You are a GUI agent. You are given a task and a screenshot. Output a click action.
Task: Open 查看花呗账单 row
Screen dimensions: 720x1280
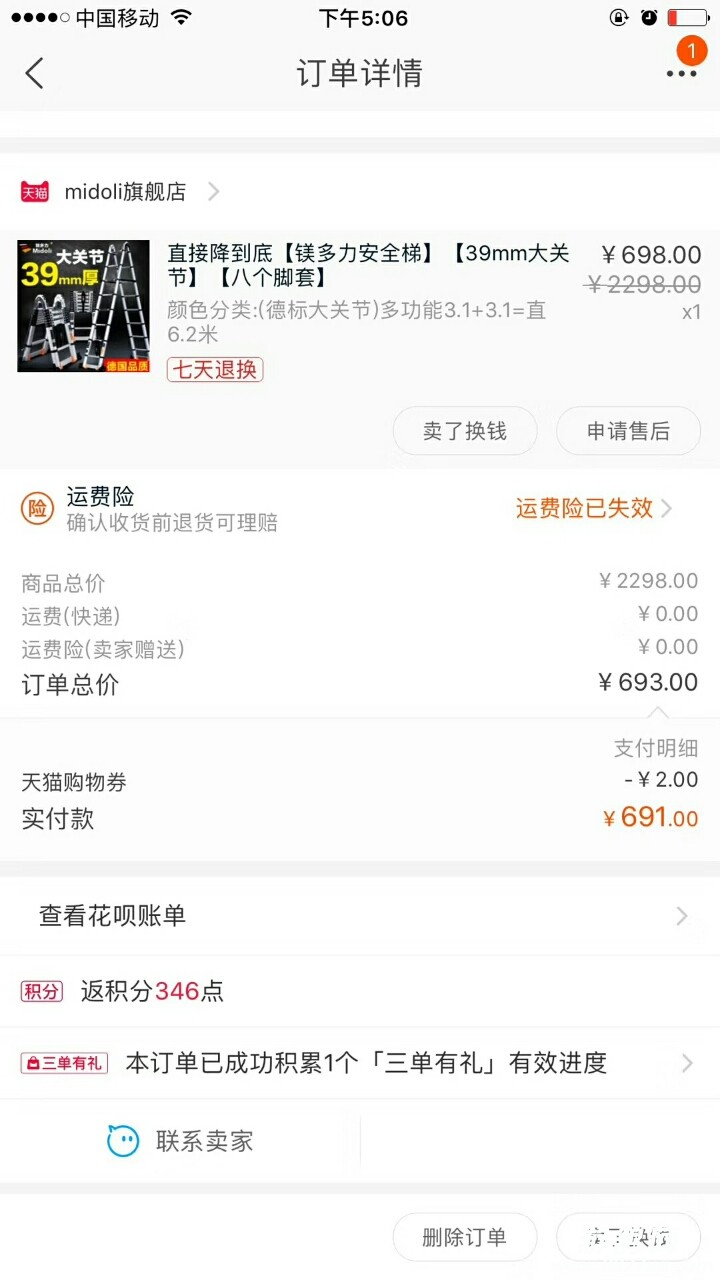(x=360, y=916)
